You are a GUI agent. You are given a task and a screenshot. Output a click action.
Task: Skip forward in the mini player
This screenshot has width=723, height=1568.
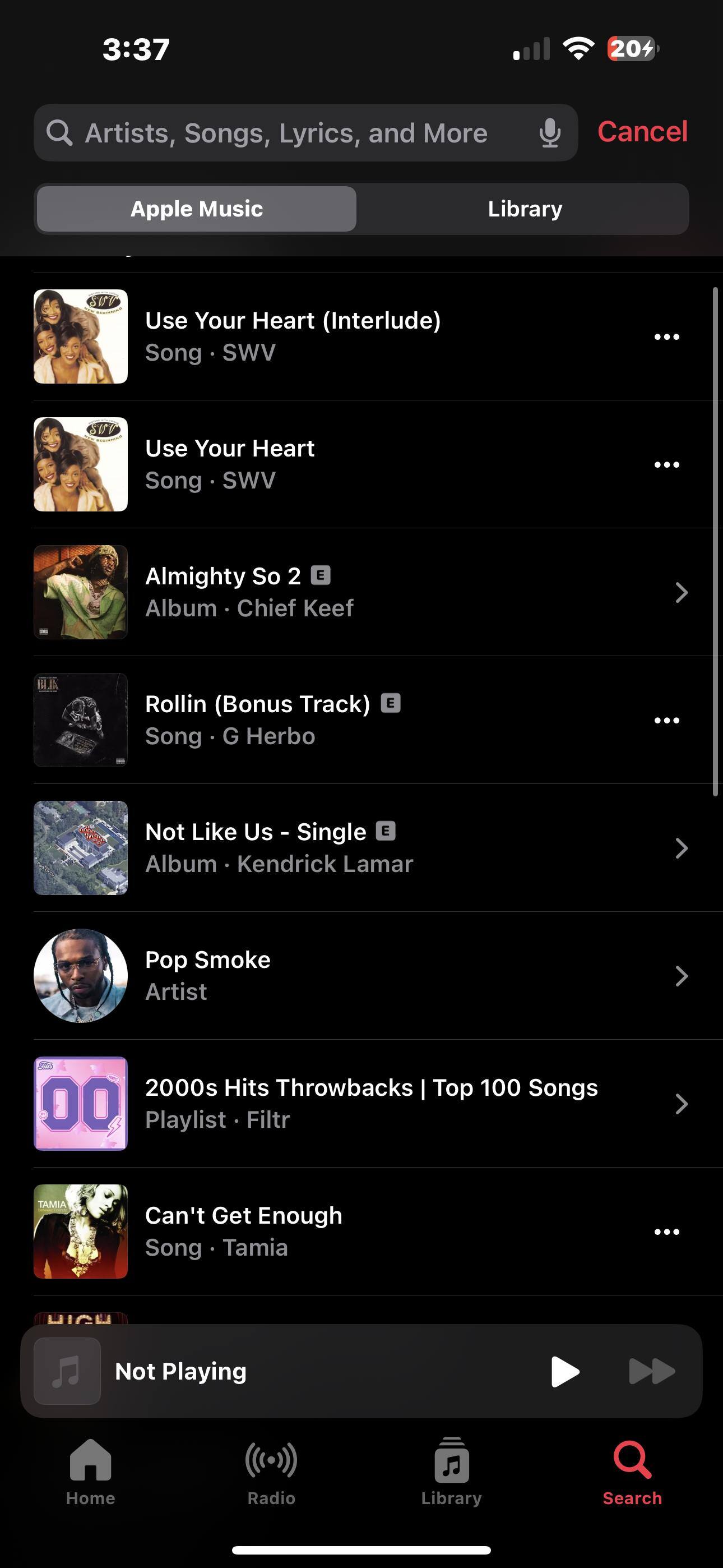[x=651, y=1371]
